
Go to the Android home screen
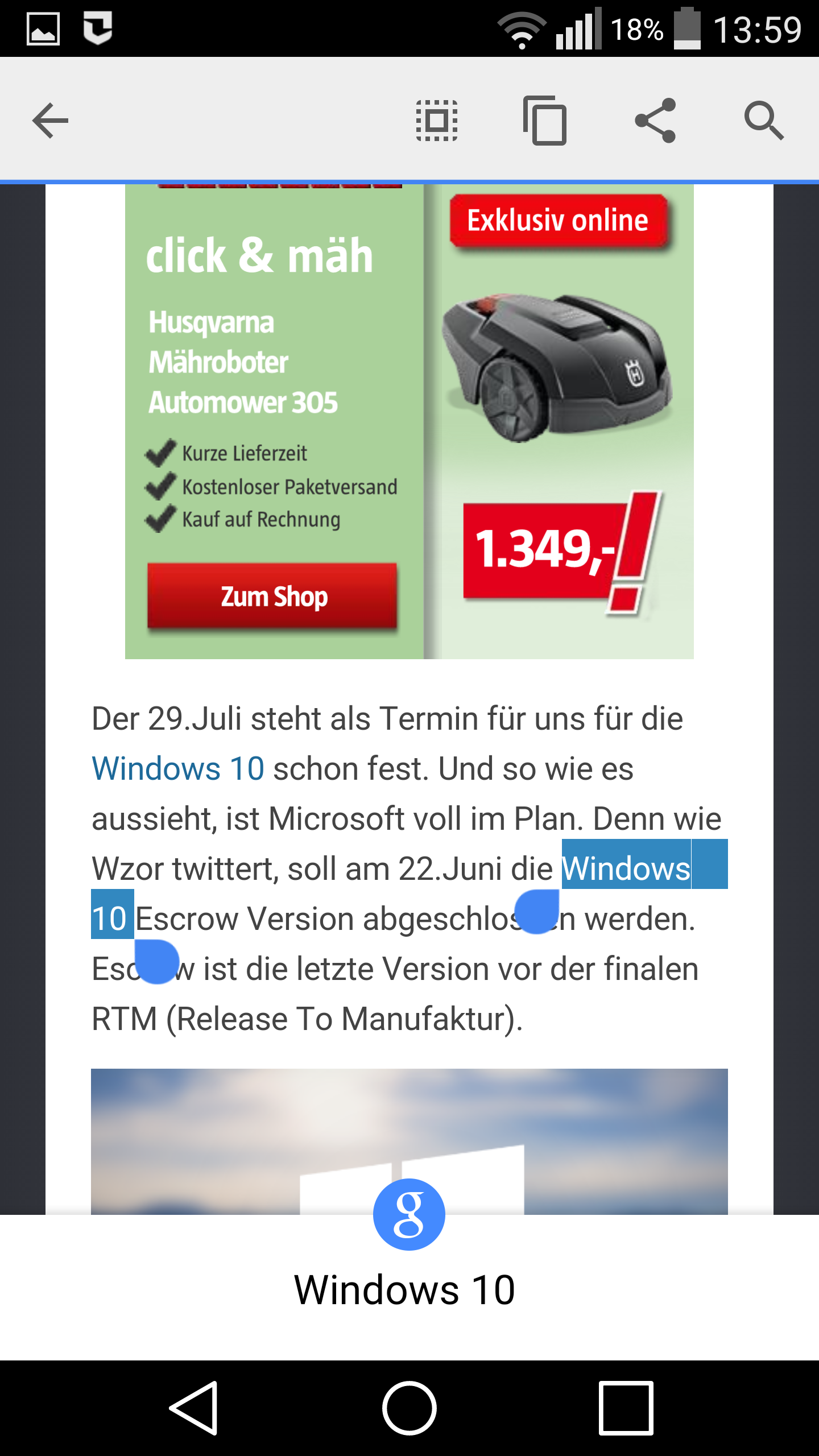pos(409,1408)
